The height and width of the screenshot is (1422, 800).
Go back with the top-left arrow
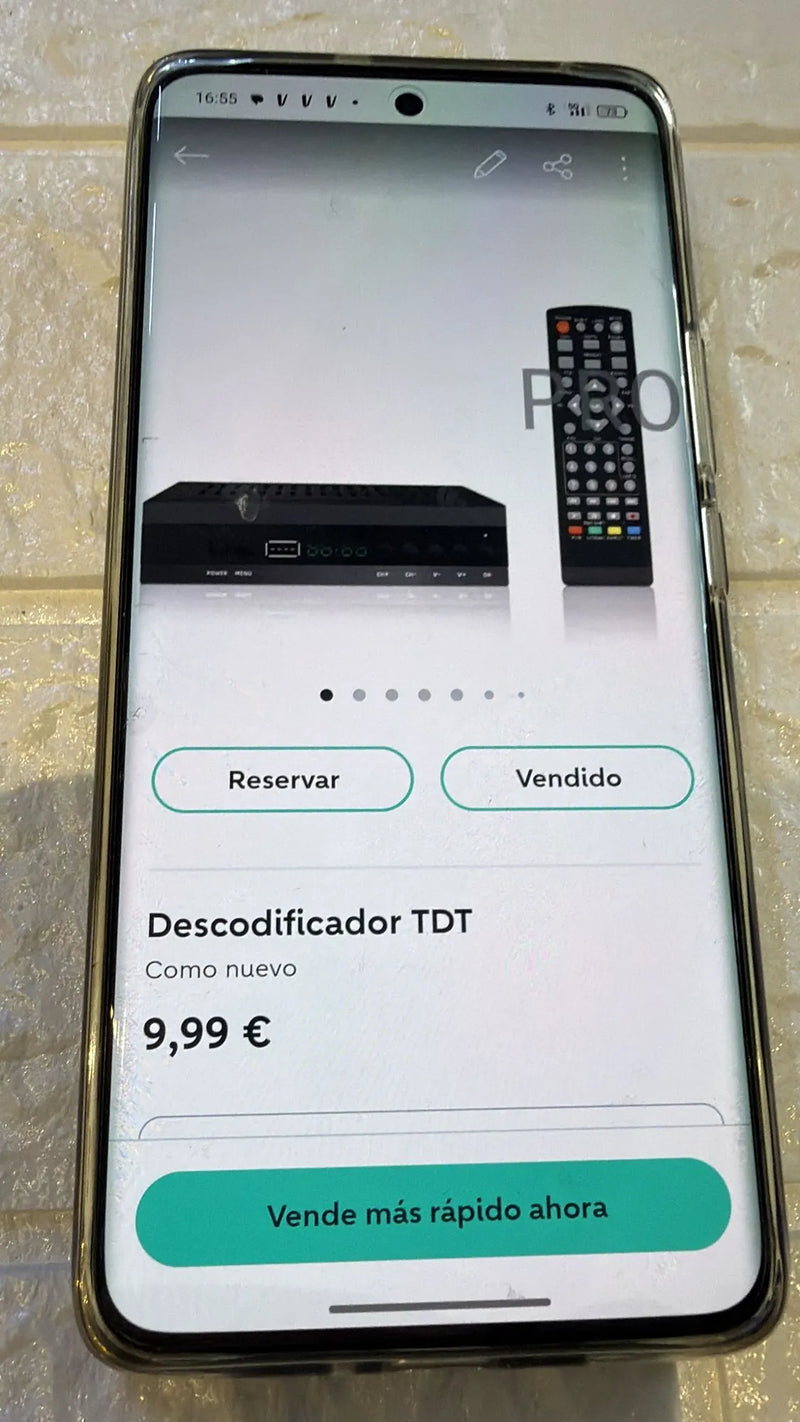pos(191,156)
